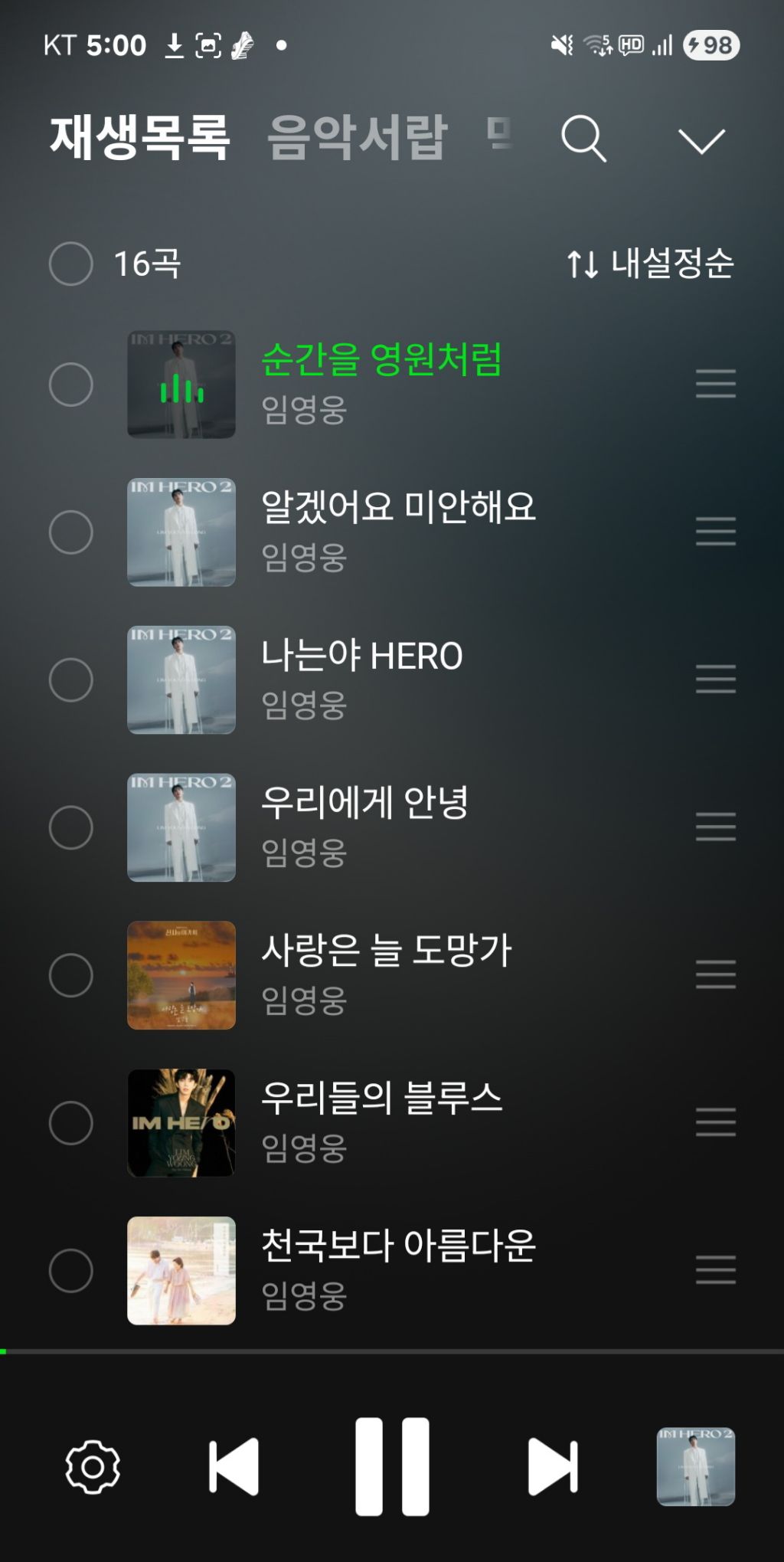Play 사랑은 늘 도망가 from the list

tap(386, 951)
